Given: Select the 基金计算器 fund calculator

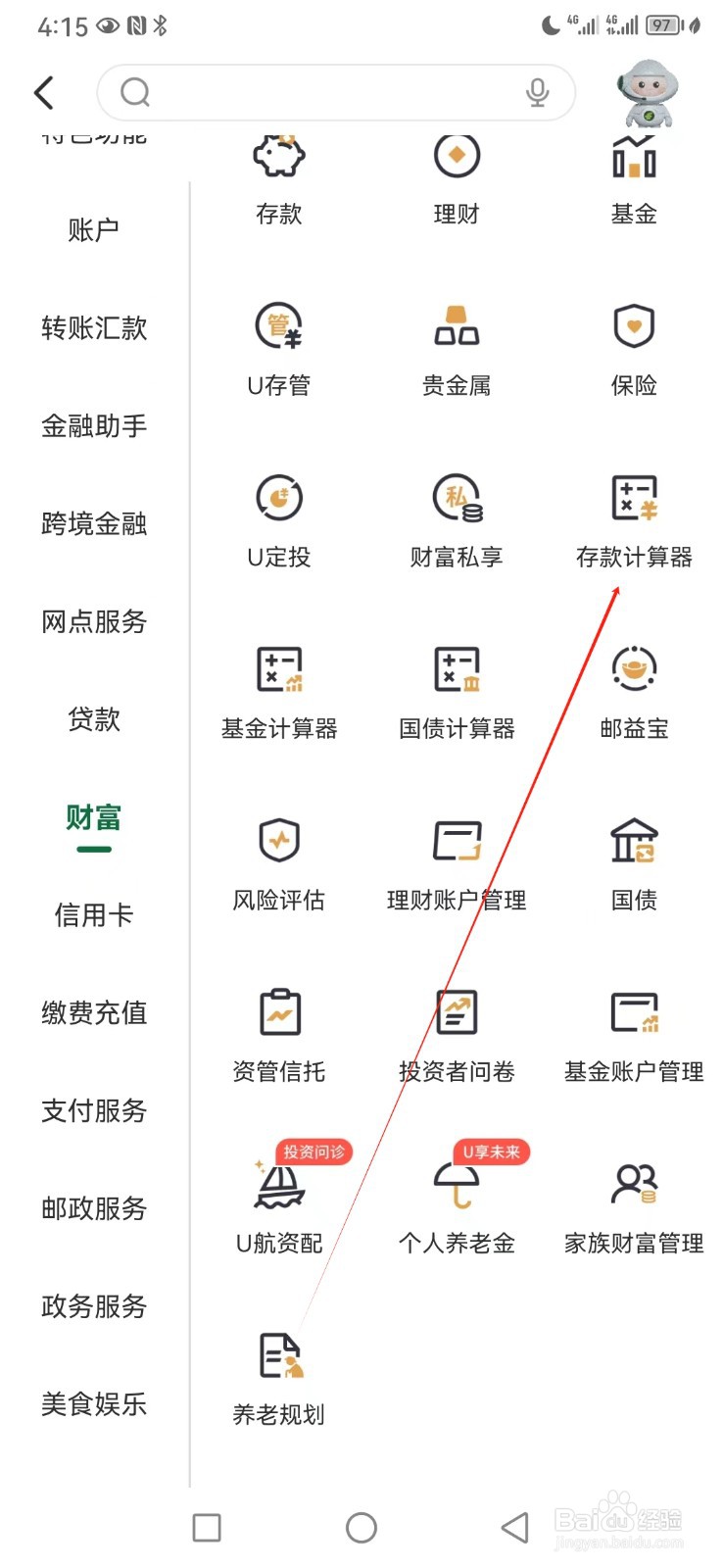Looking at the screenshot, I should (x=279, y=691).
